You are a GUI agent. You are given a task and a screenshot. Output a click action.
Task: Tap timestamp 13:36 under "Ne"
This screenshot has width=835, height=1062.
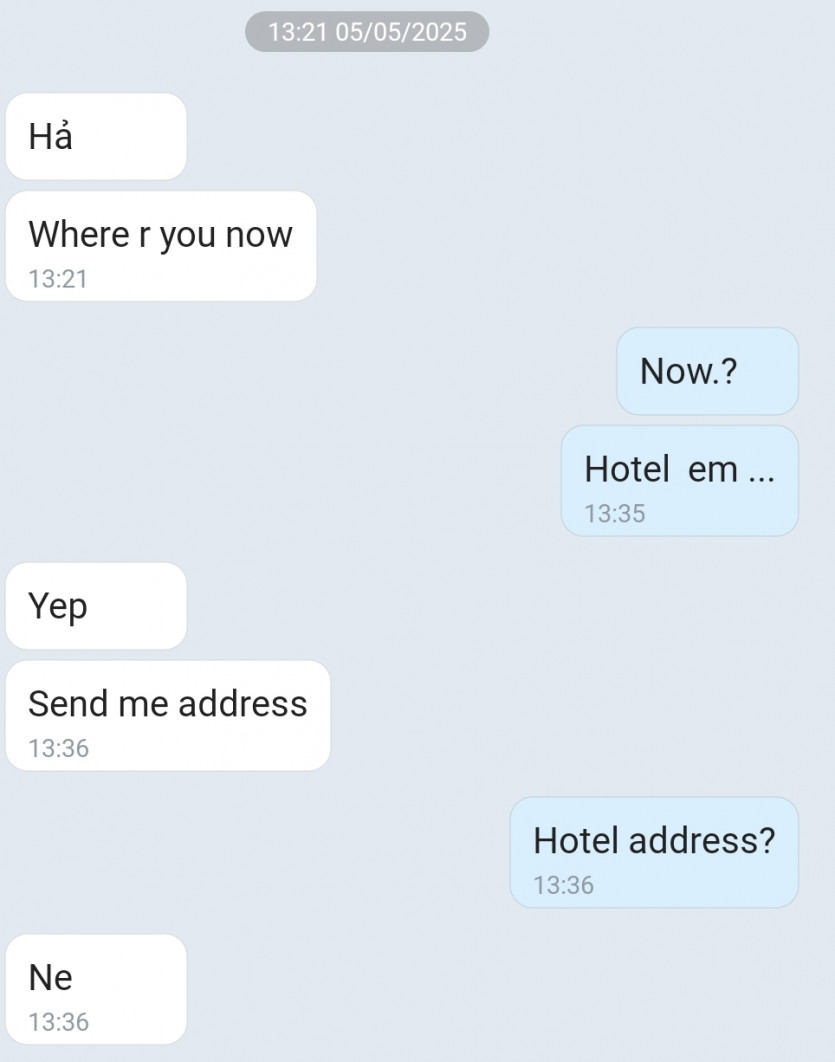58,1022
